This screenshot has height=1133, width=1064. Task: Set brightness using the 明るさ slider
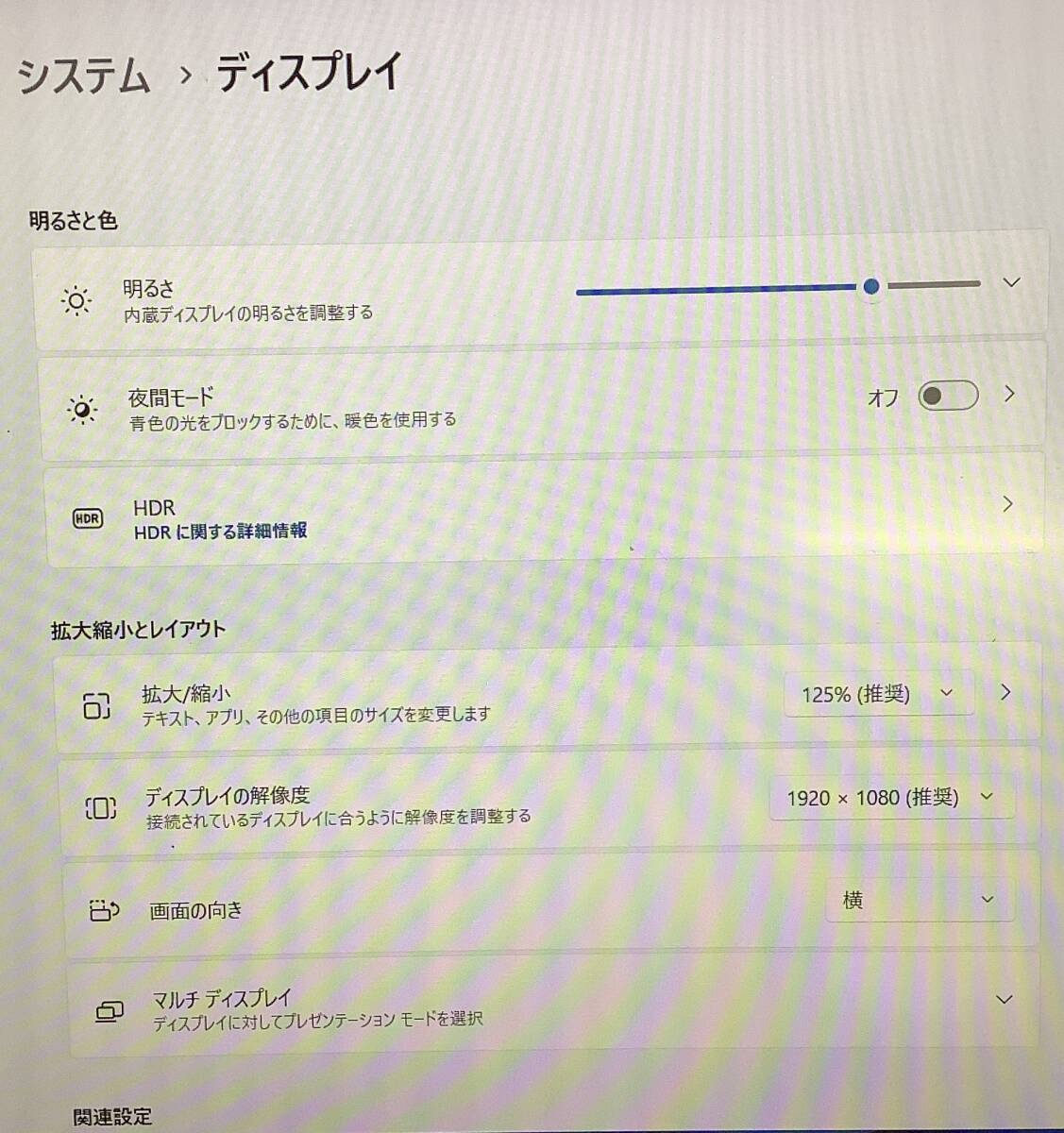[x=870, y=286]
